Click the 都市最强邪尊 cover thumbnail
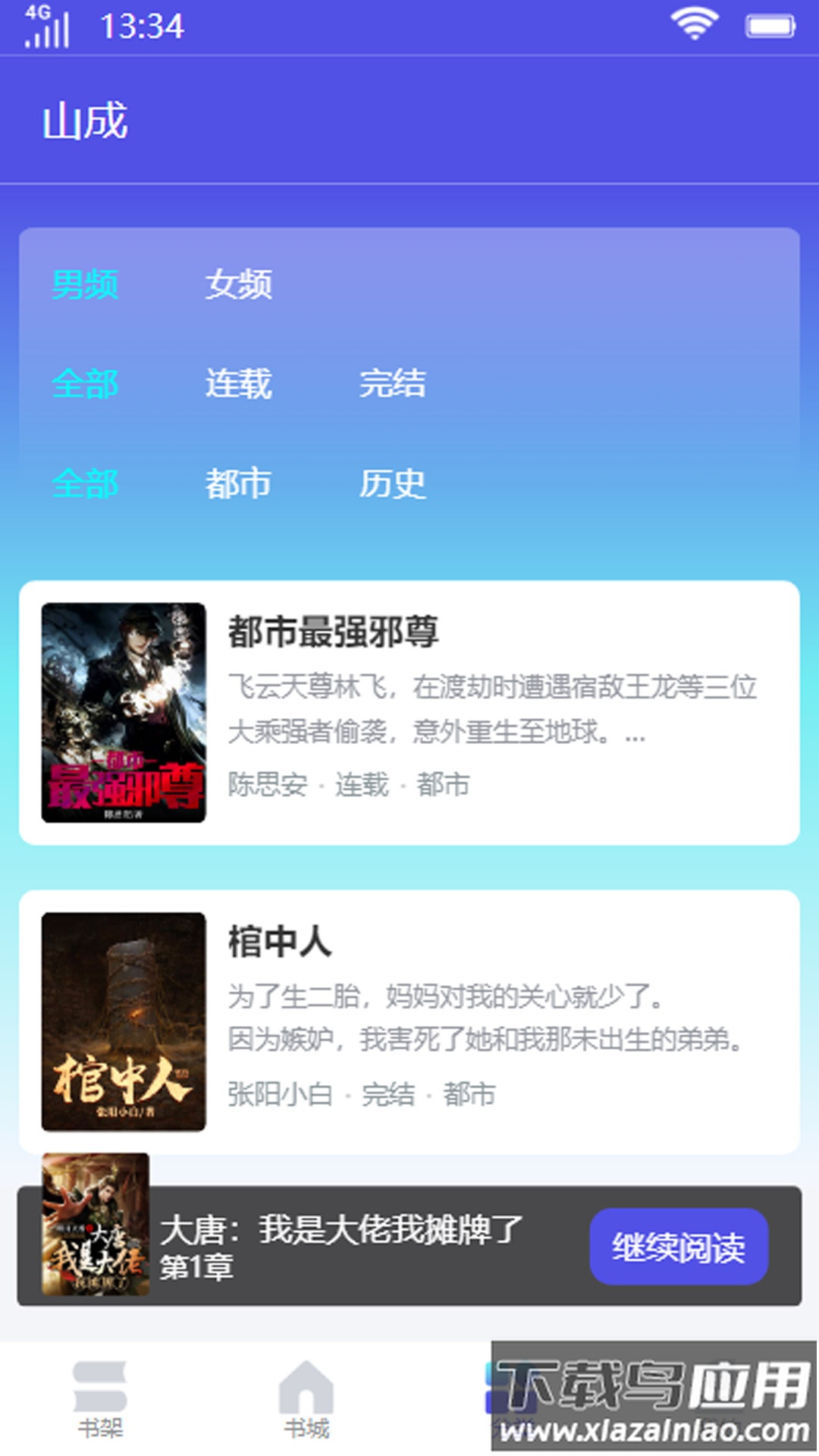This screenshot has width=819, height=1456. 123,713
